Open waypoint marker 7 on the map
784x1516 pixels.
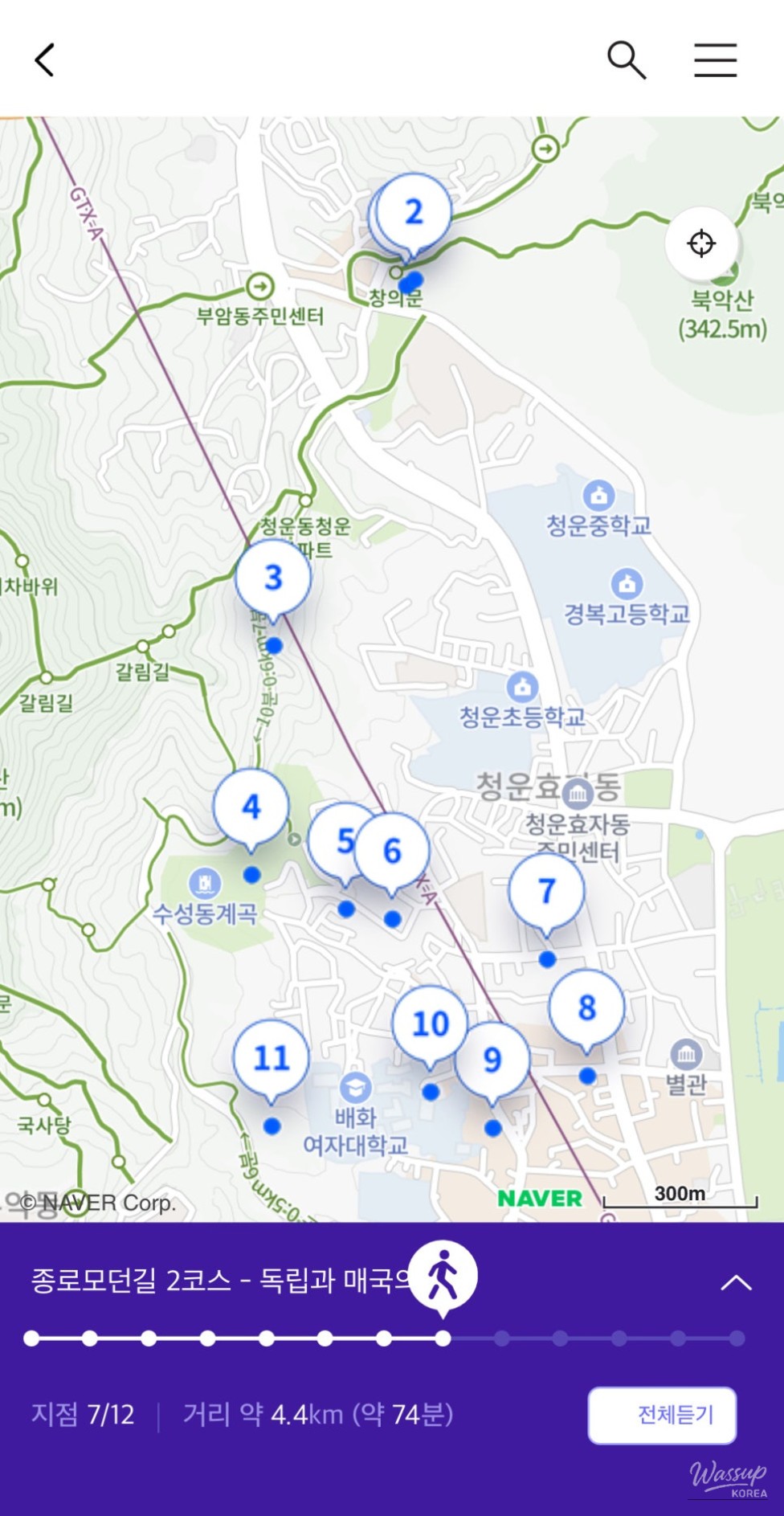546,891
